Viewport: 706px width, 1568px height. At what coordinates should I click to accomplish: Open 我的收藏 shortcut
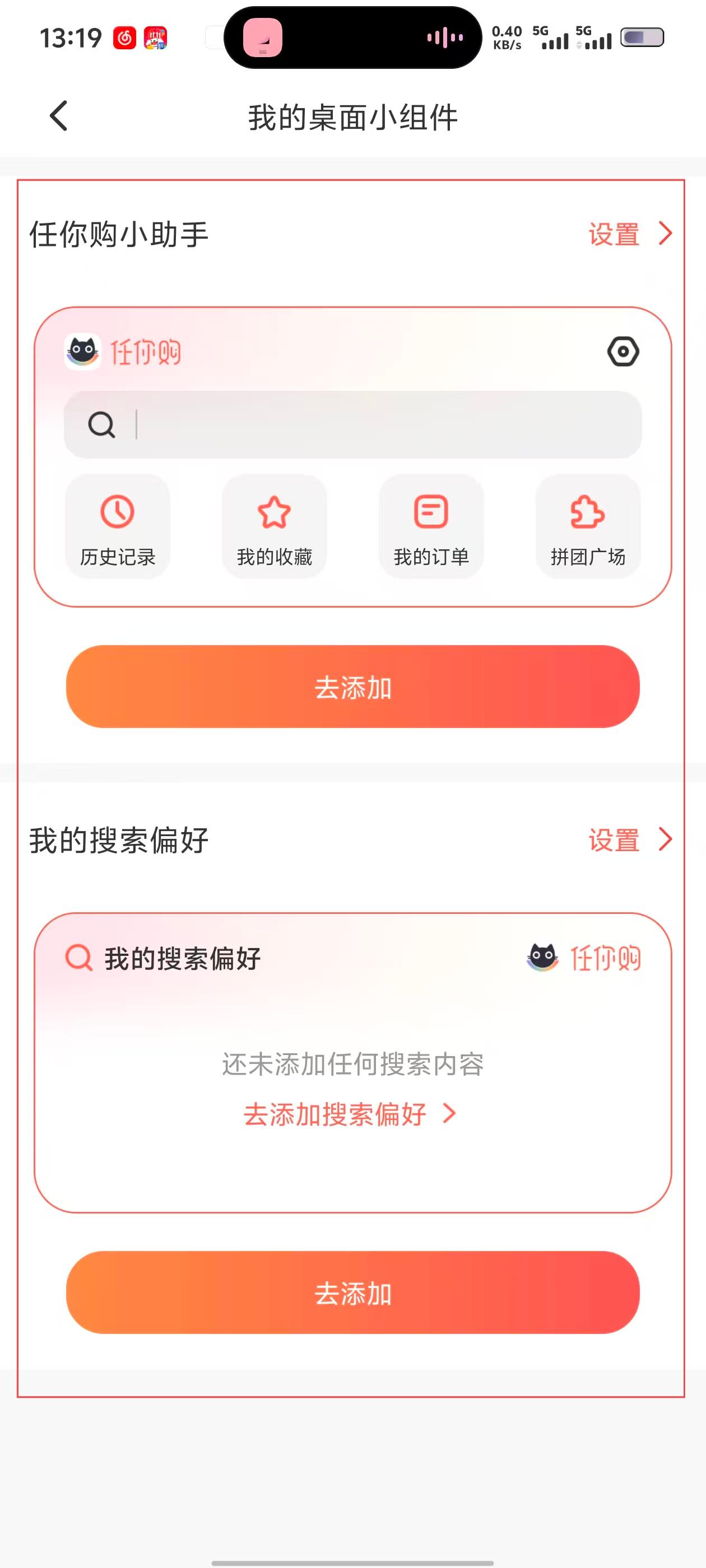[274, 526]
